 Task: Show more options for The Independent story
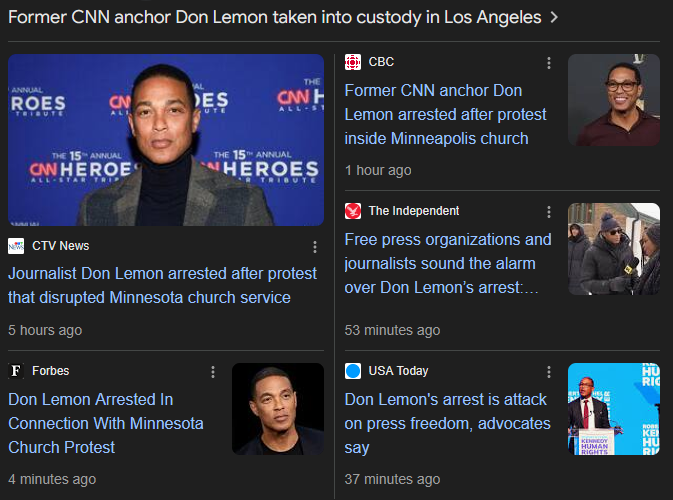(548, 212)
